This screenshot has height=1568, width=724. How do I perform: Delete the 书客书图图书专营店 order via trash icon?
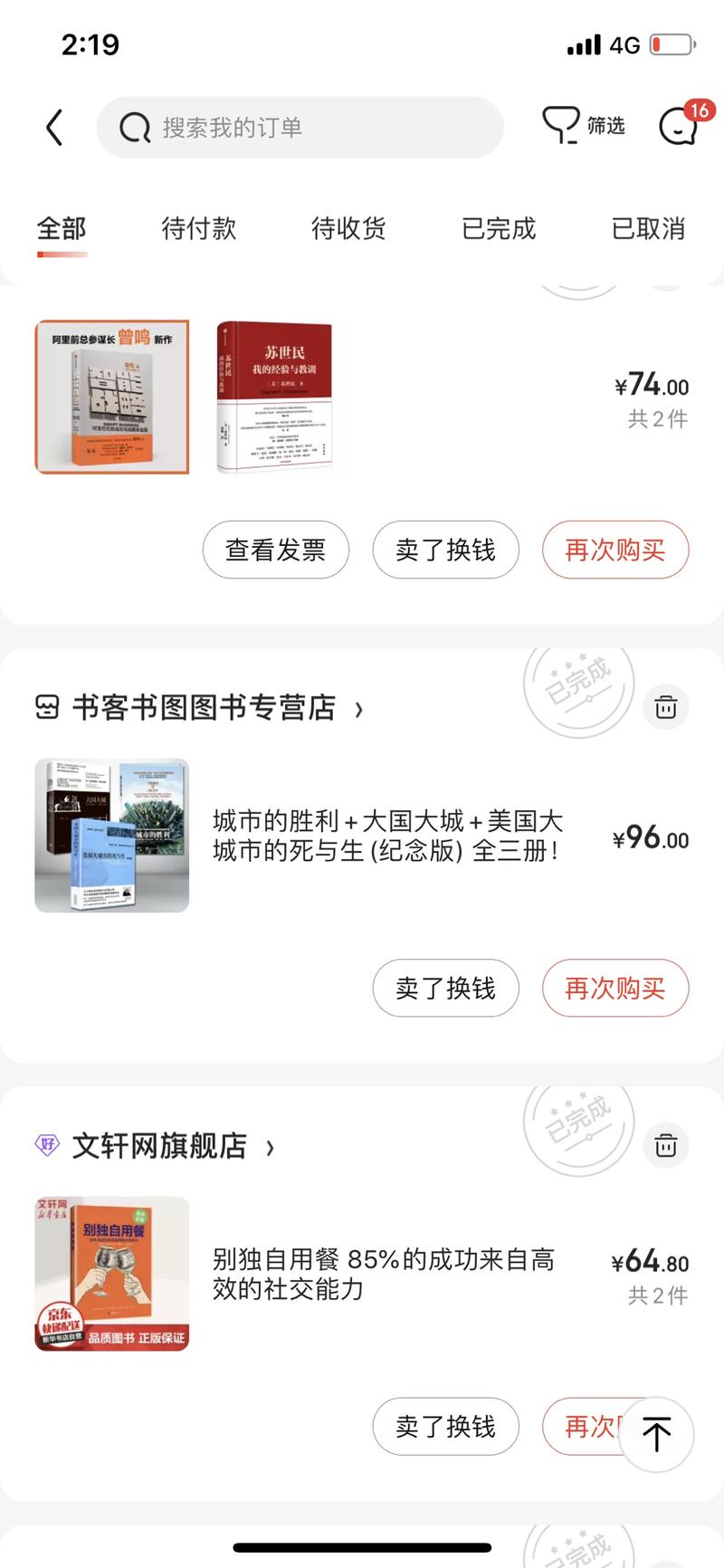[x=666, y=707]
